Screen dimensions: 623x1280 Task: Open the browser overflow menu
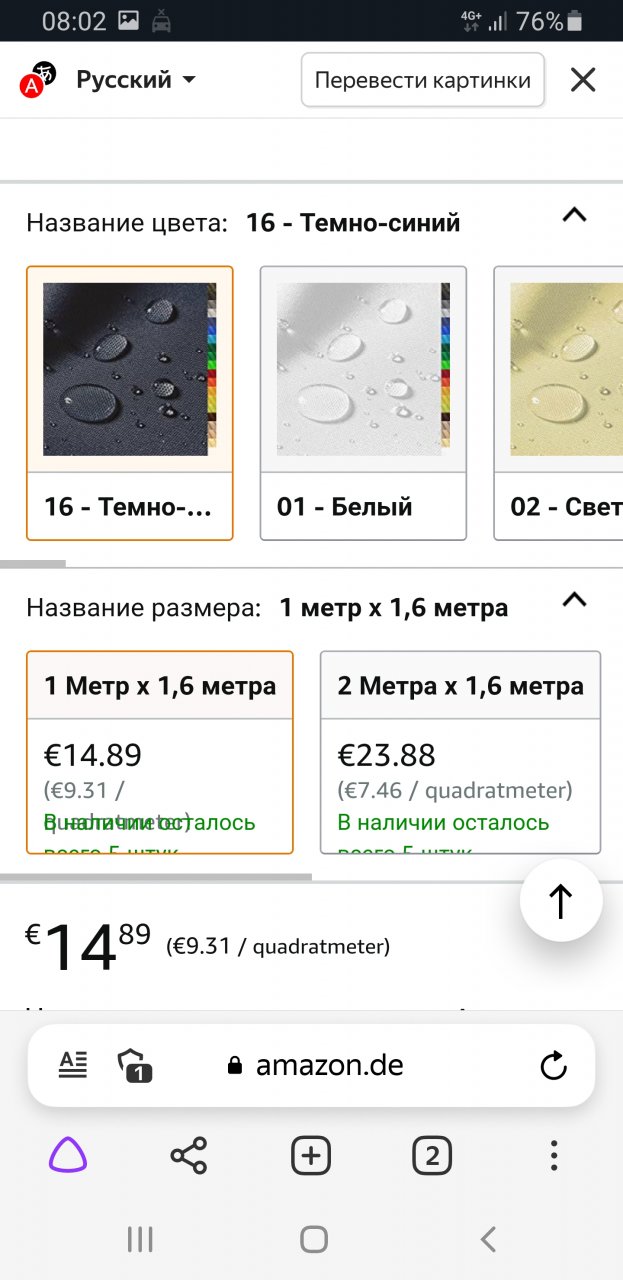[554, 1157]
